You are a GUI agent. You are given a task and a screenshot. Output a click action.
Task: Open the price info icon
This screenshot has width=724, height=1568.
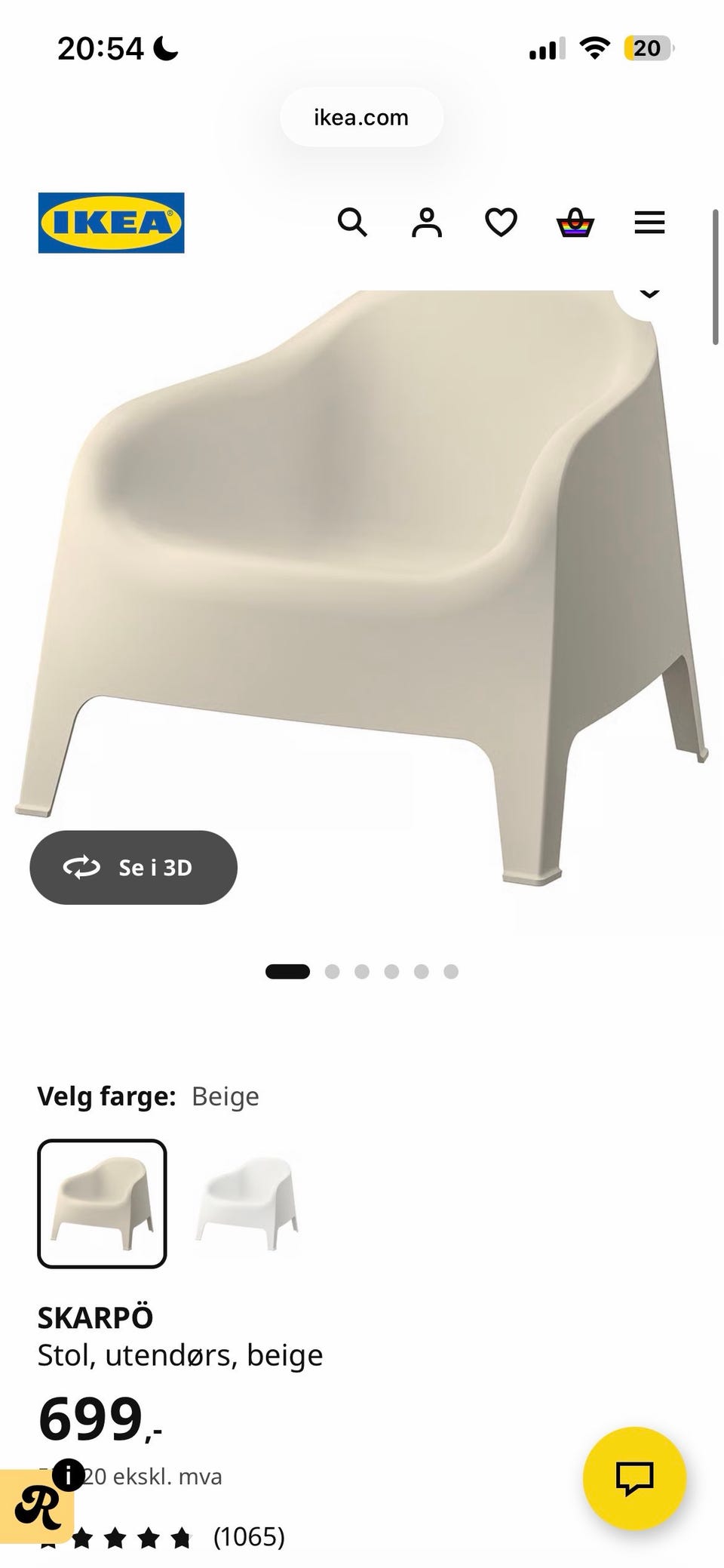tap(69, 1474)
